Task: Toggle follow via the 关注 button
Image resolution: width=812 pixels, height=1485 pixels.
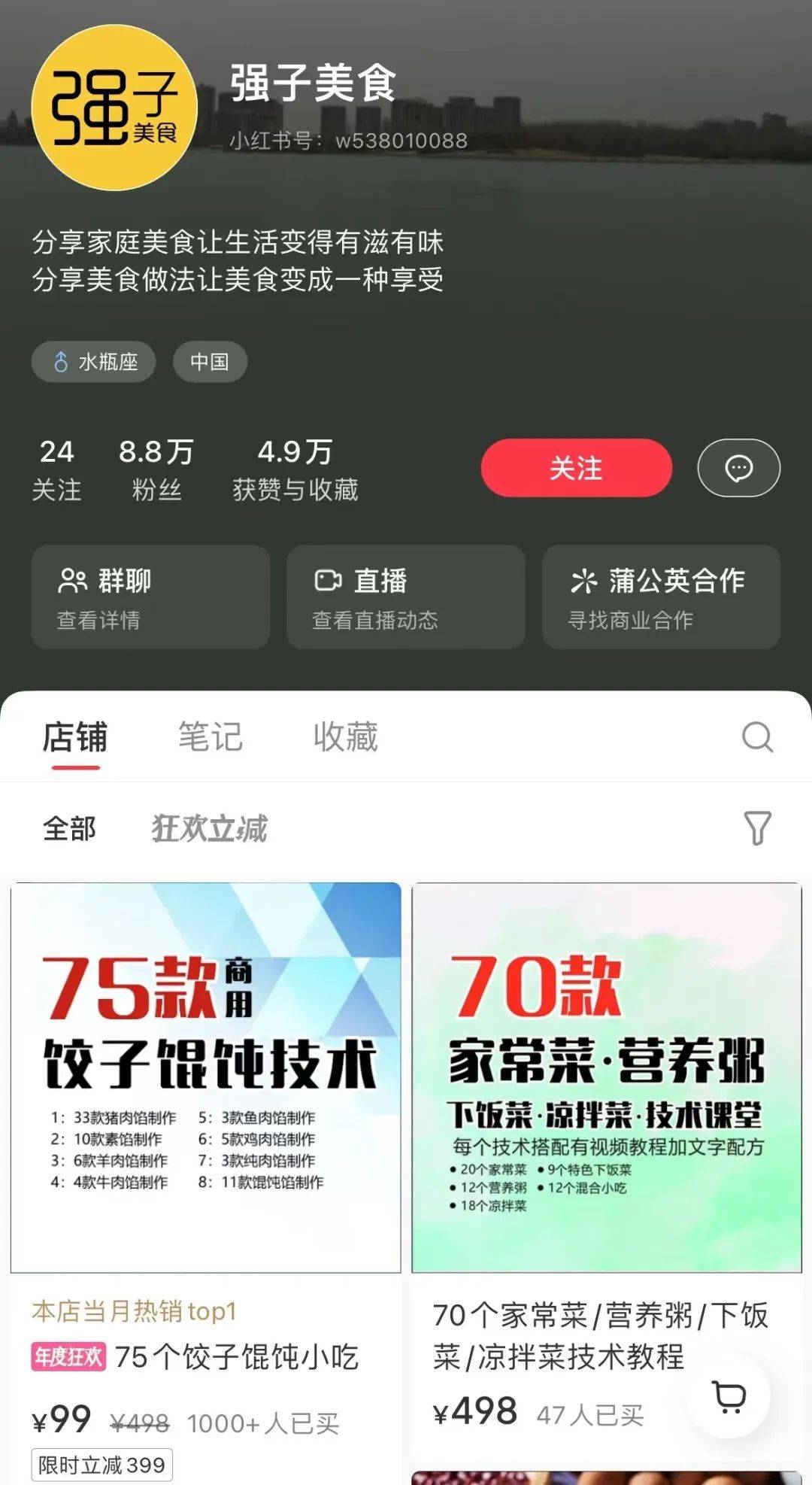Action: tap(576, 468)
